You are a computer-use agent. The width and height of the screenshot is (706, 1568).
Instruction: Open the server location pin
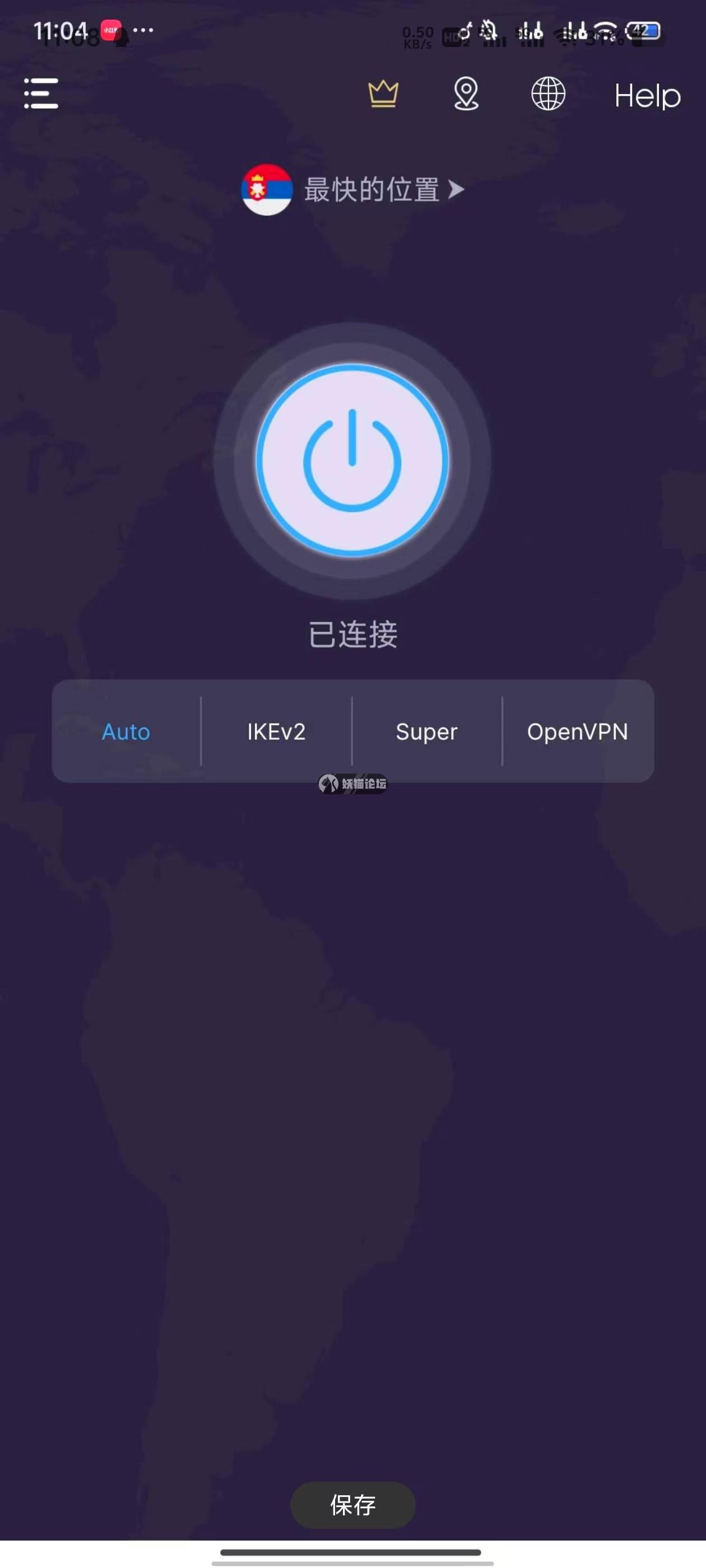(466, 94)
